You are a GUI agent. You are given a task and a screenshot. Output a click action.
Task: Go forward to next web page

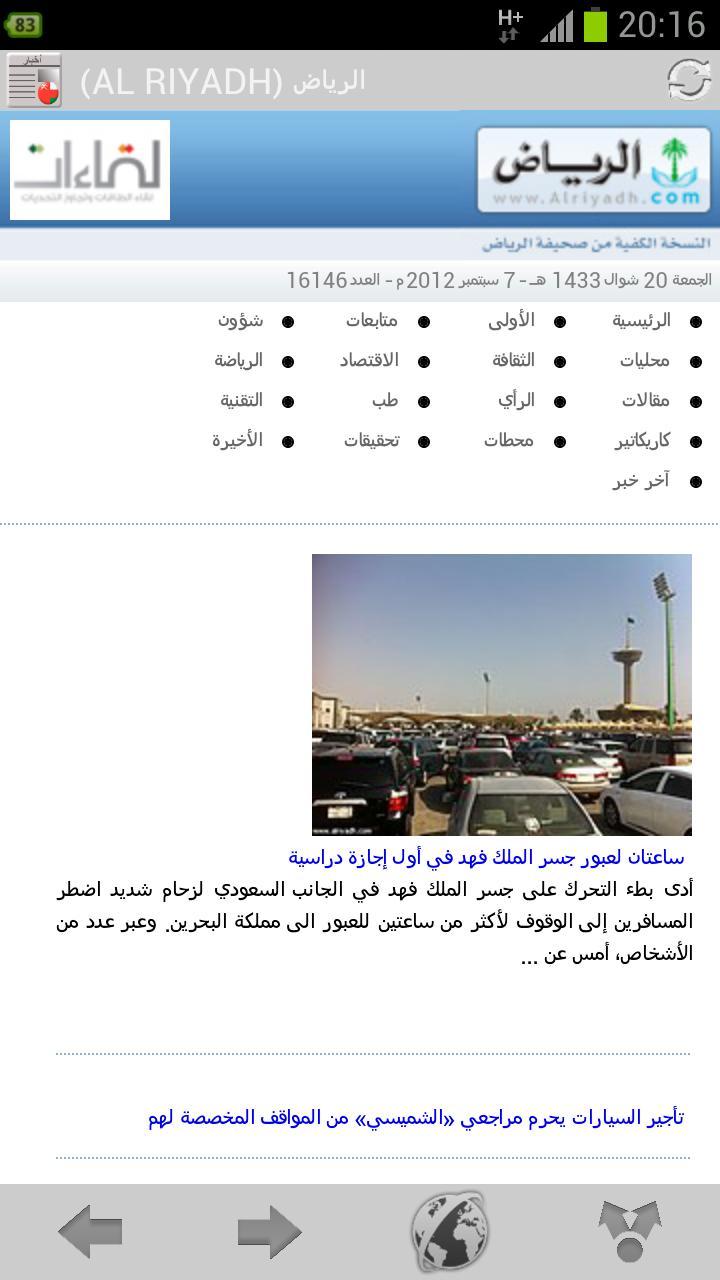click(269, 1231)
